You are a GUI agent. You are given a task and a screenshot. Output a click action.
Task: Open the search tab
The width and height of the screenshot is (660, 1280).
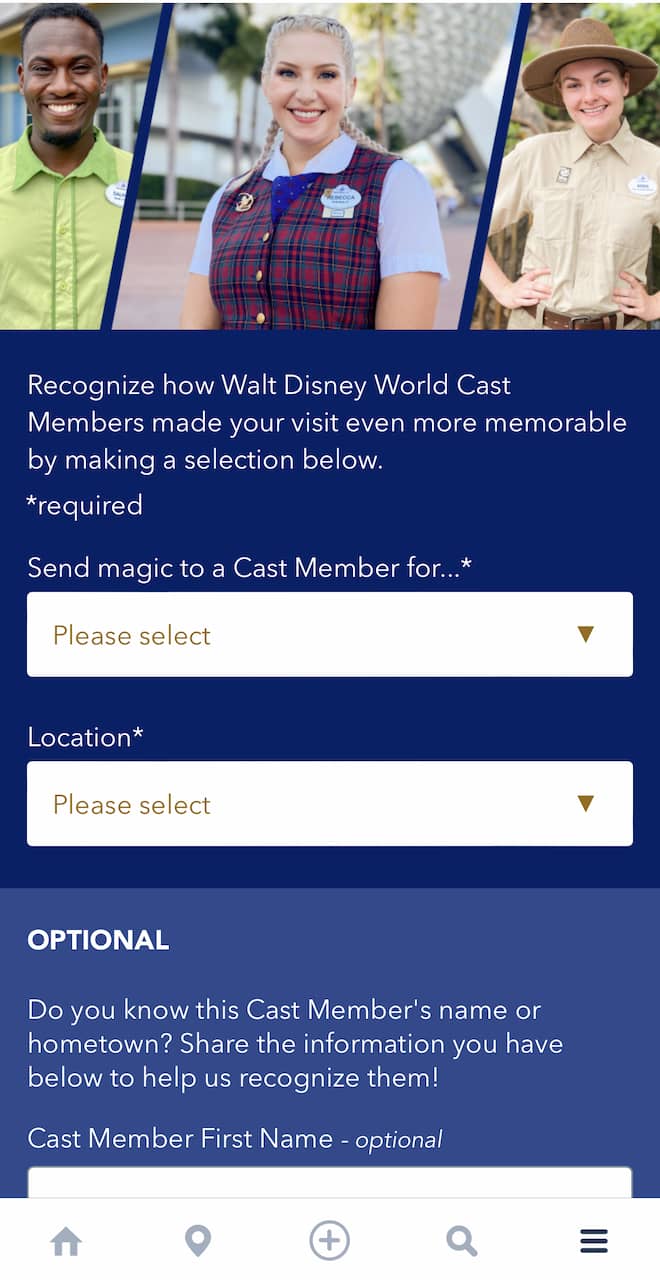[x=461, y=1241]
